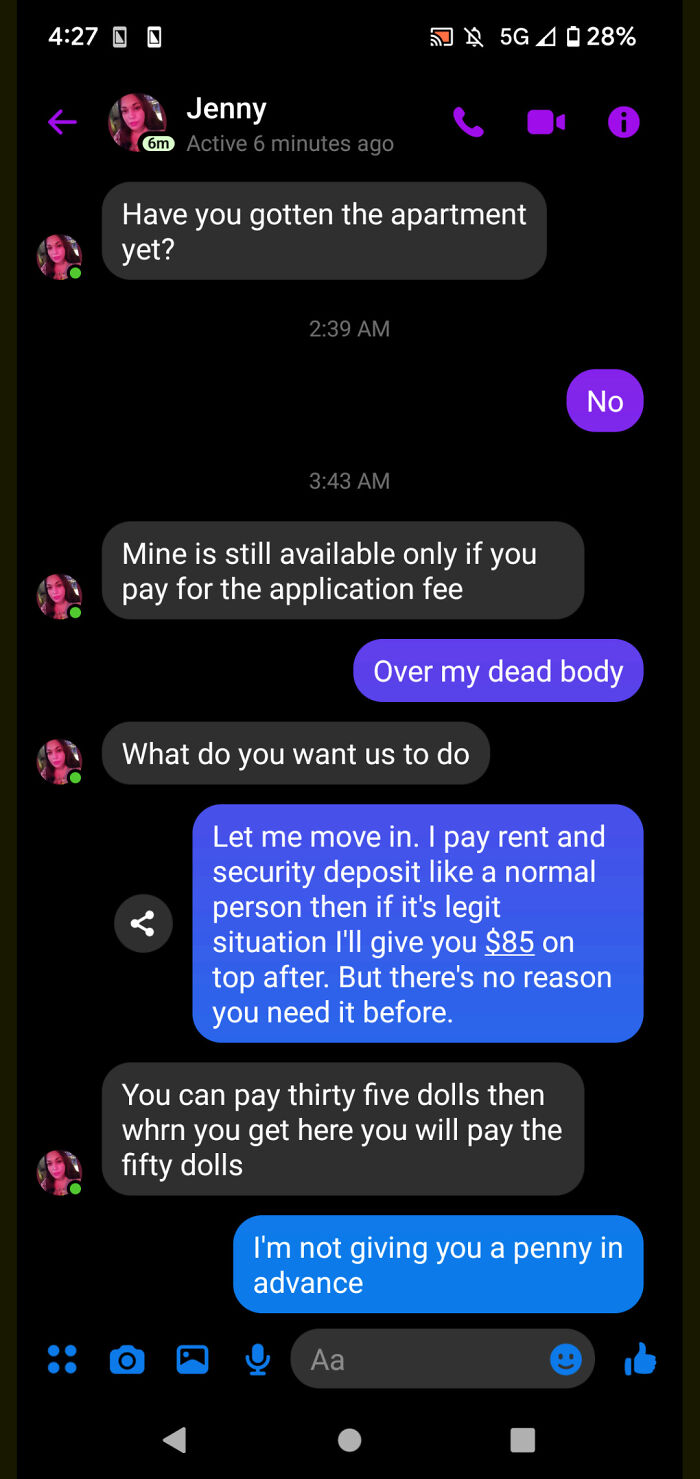700x1479 pixels.
Task: Record a voice message with the microphone
Action: point(257,1359)
